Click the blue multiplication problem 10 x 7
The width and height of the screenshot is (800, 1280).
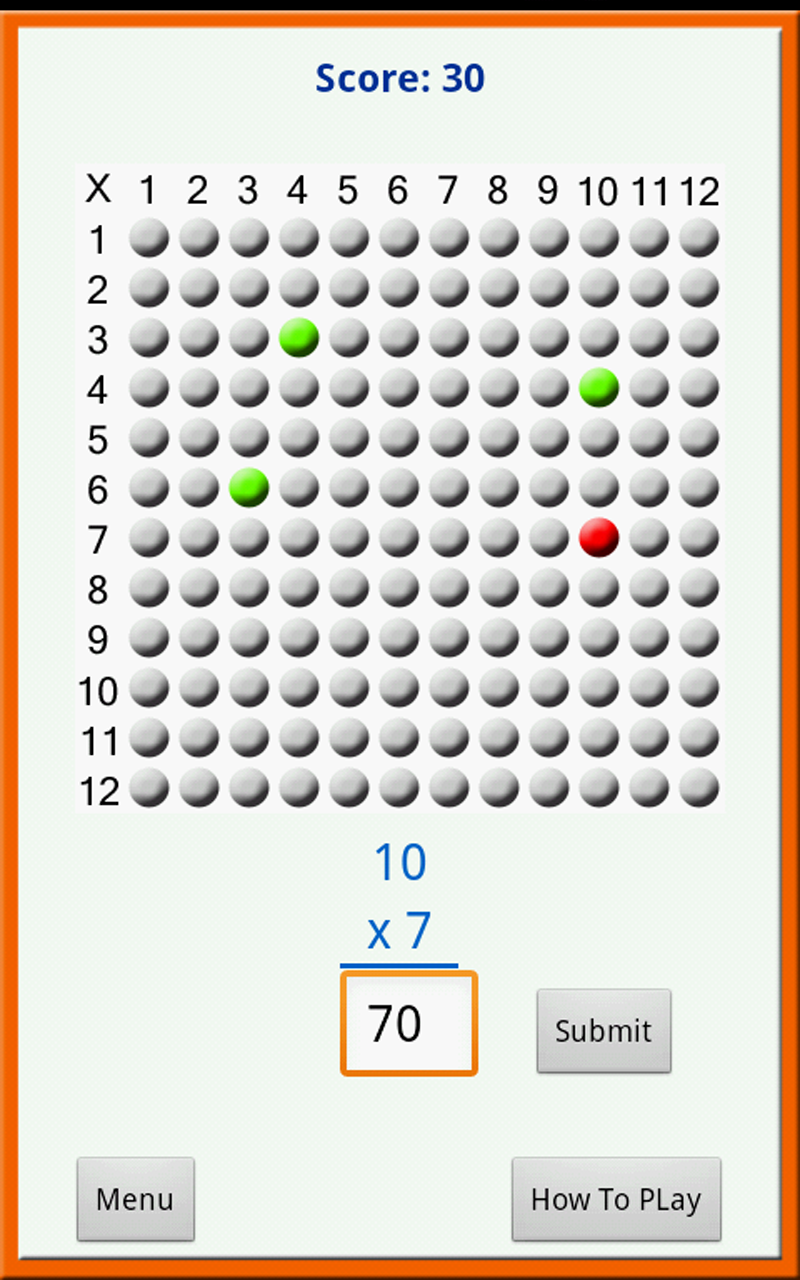click(x=399, y=895)
